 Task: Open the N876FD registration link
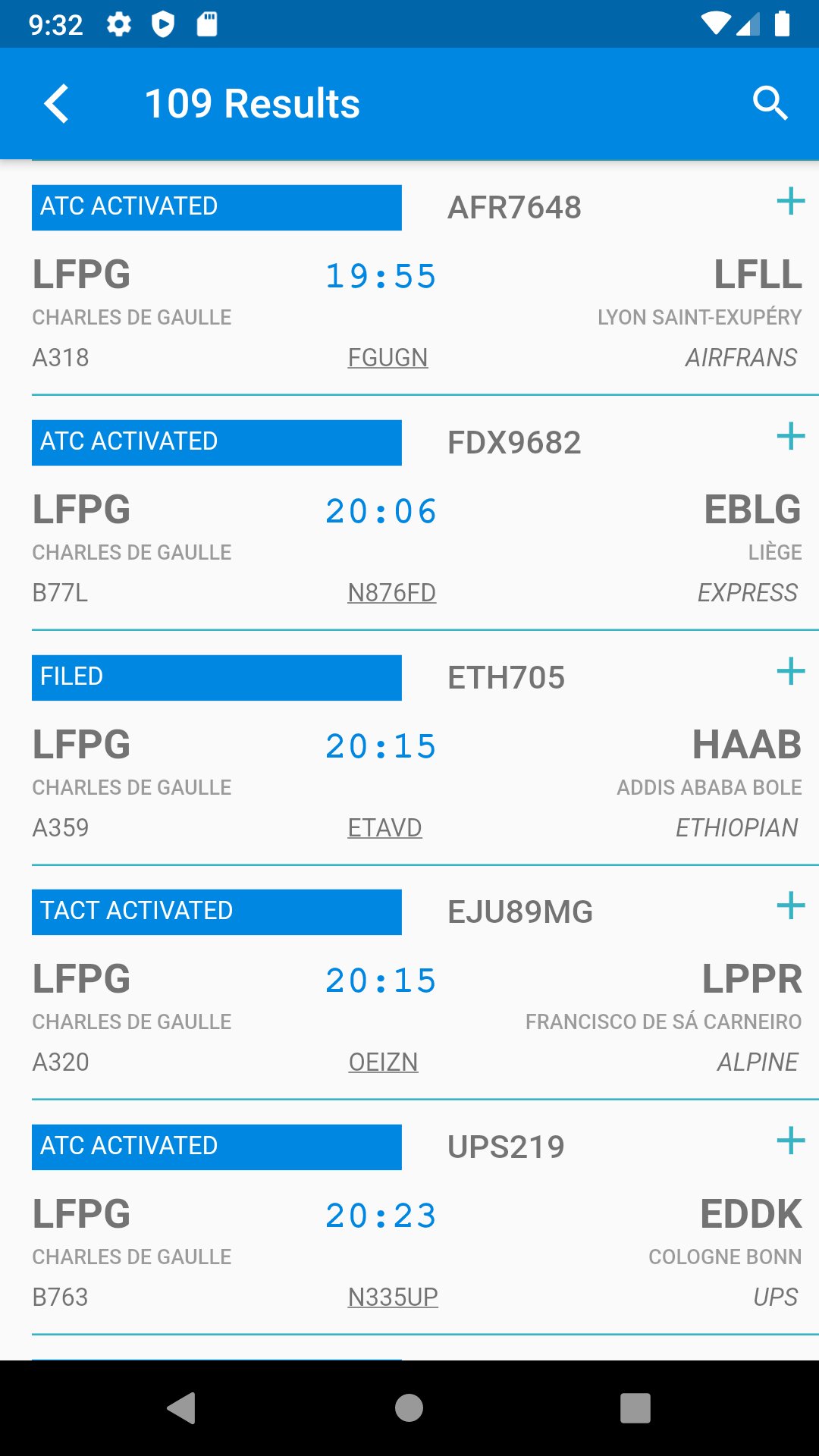pyautogui.click(x=391, y=592)
